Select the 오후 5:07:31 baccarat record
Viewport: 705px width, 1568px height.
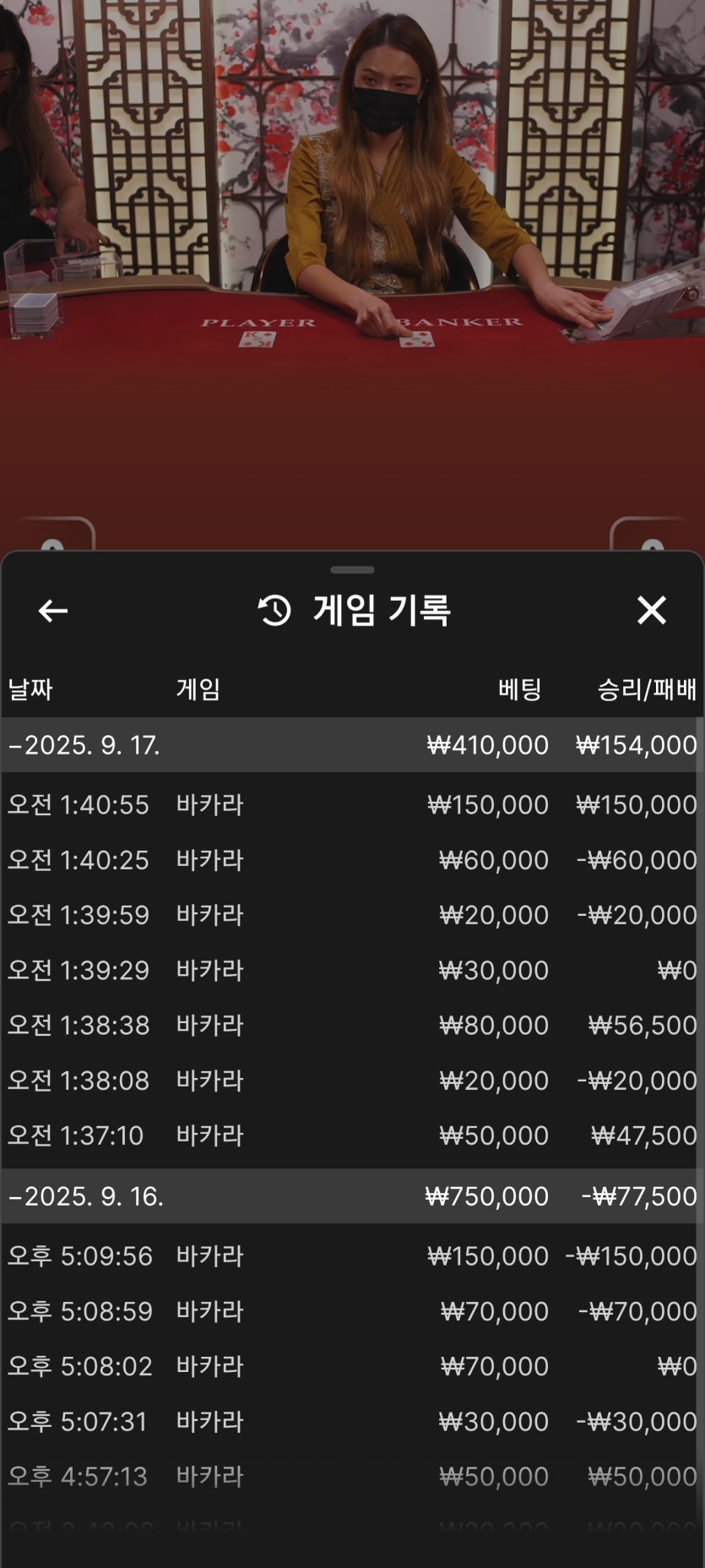351,1422
